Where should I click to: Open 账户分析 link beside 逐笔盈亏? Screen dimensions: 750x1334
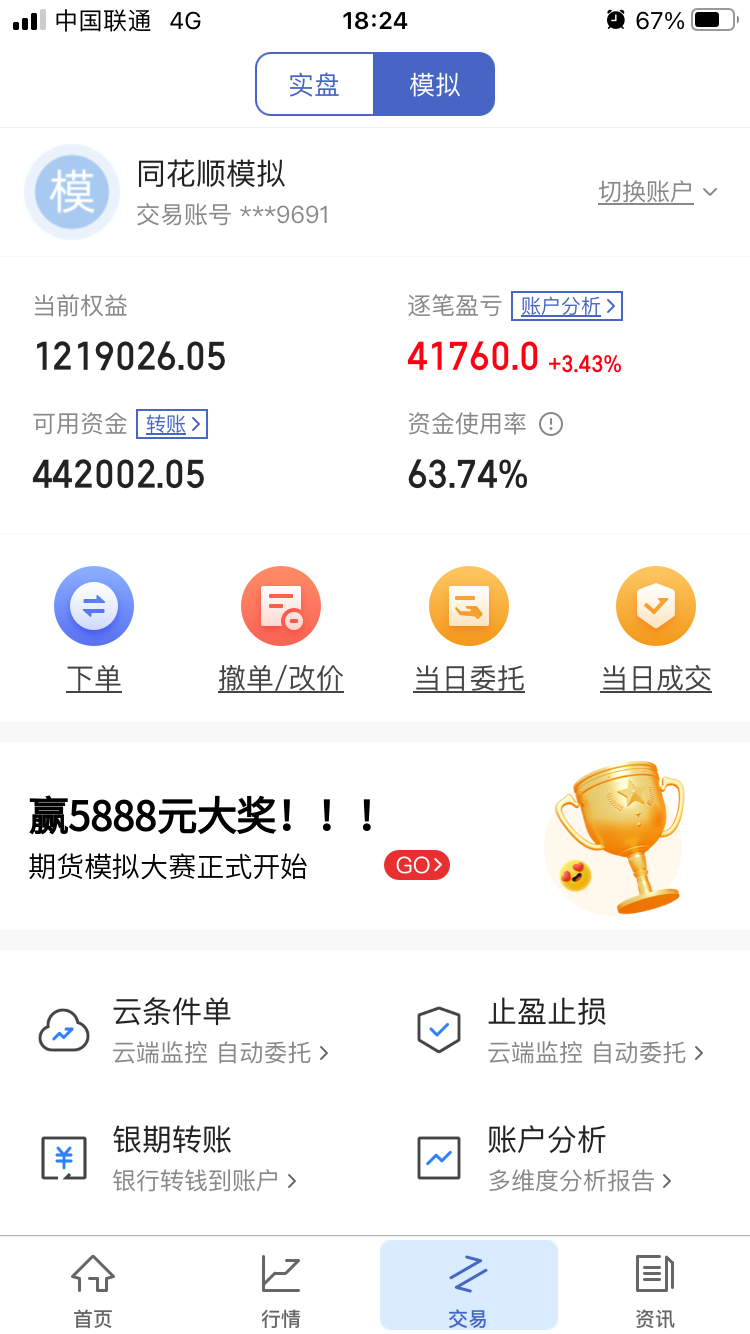(566, 306)
